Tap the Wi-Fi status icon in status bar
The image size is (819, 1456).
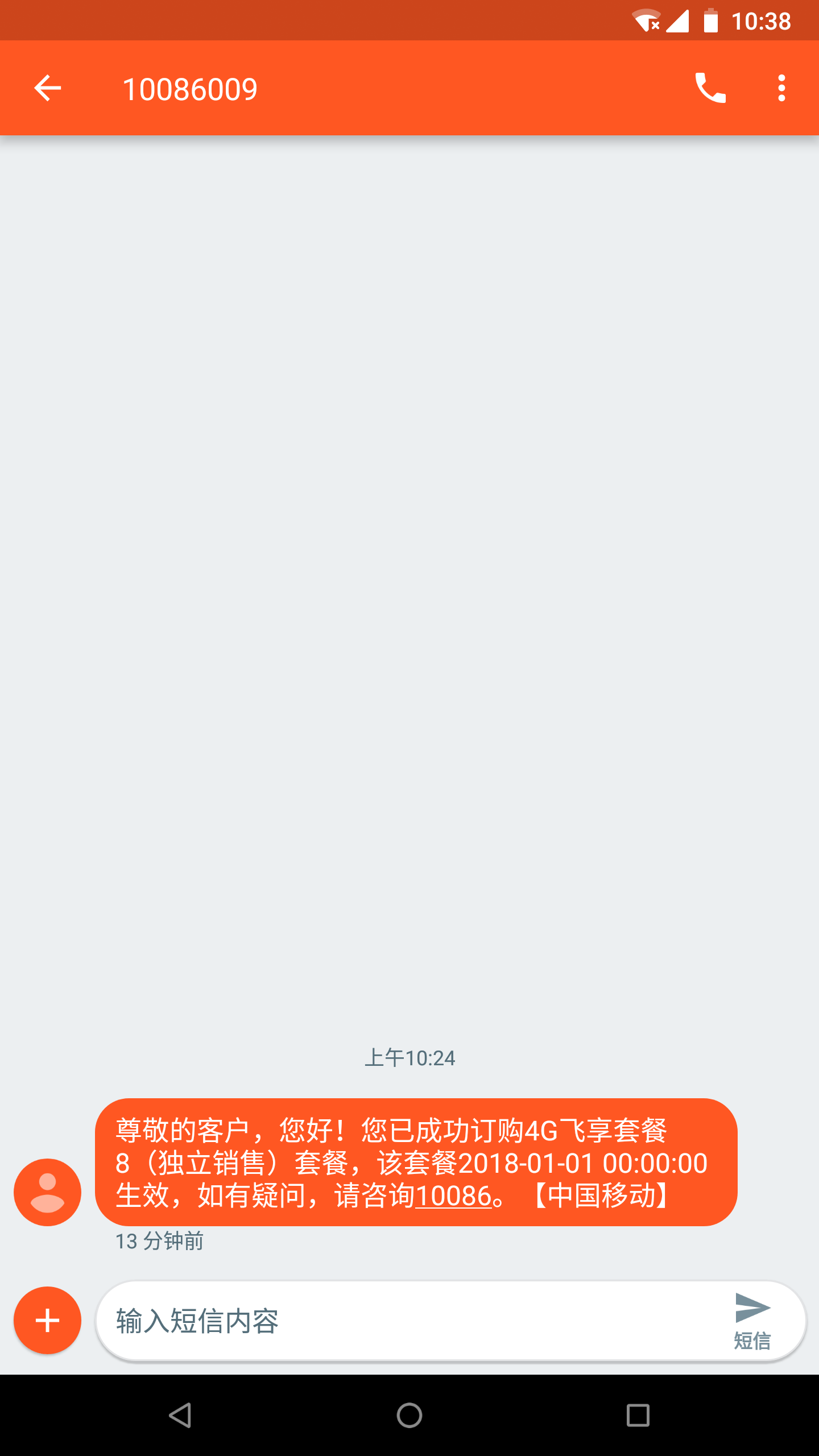[646, 20]
